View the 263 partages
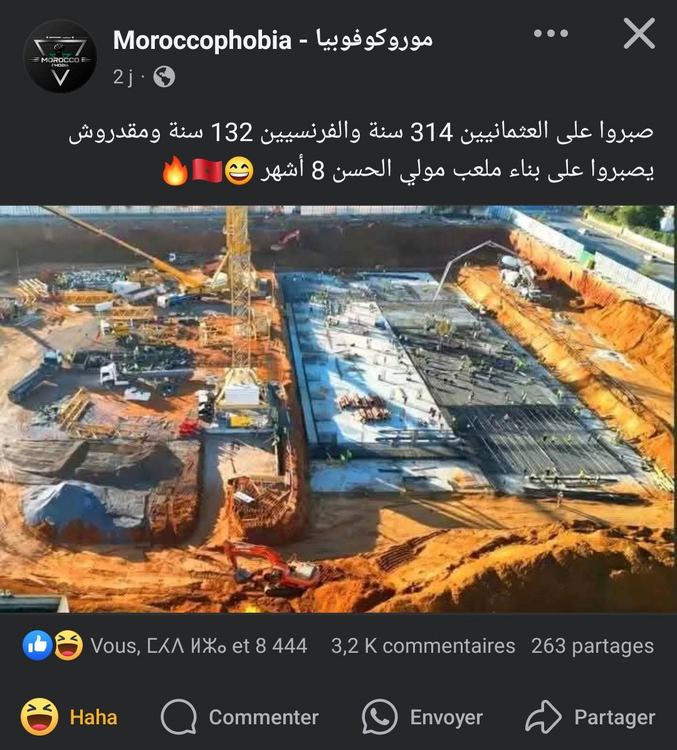Screen dimensions: 677x750 tap(592, 646)
